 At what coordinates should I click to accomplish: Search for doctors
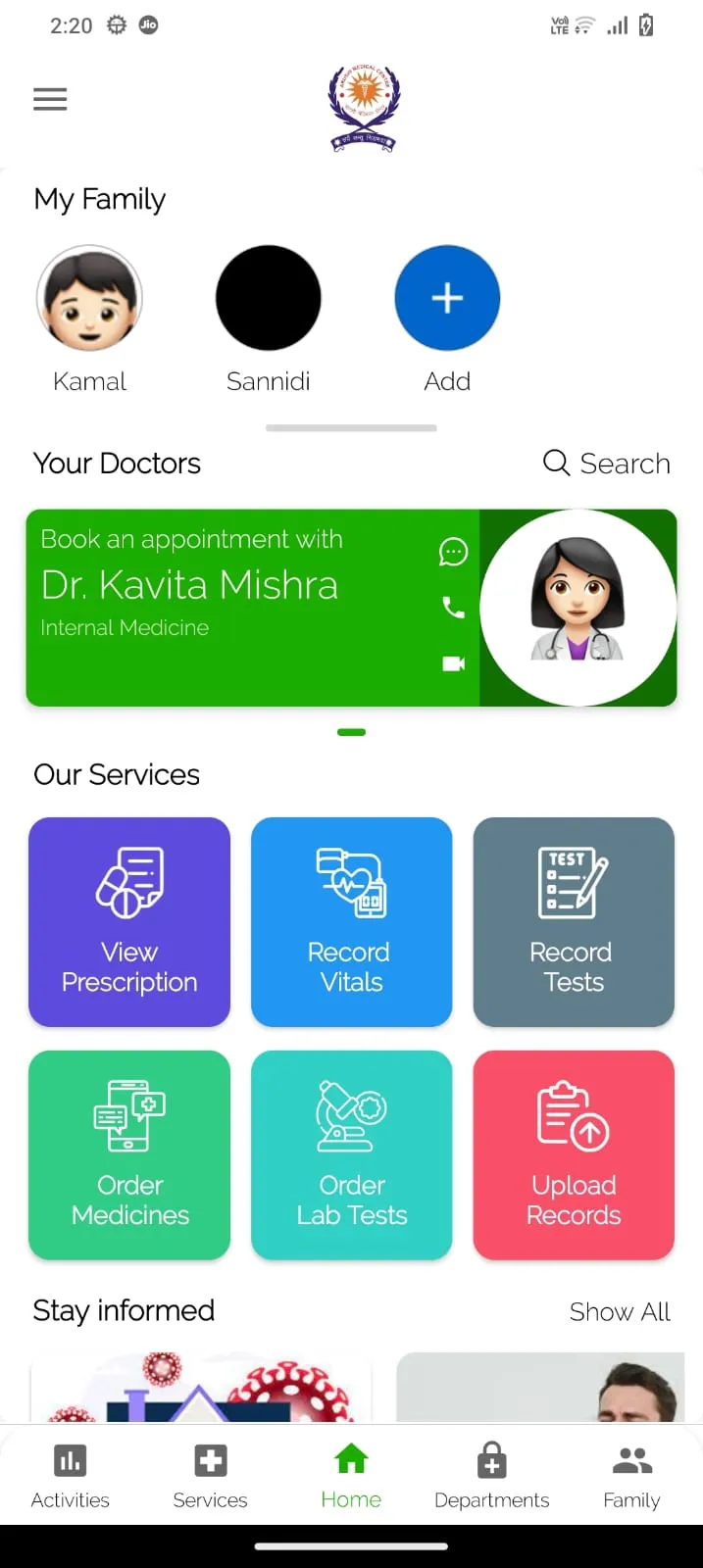pyautogui.click(x=607, y=463)
